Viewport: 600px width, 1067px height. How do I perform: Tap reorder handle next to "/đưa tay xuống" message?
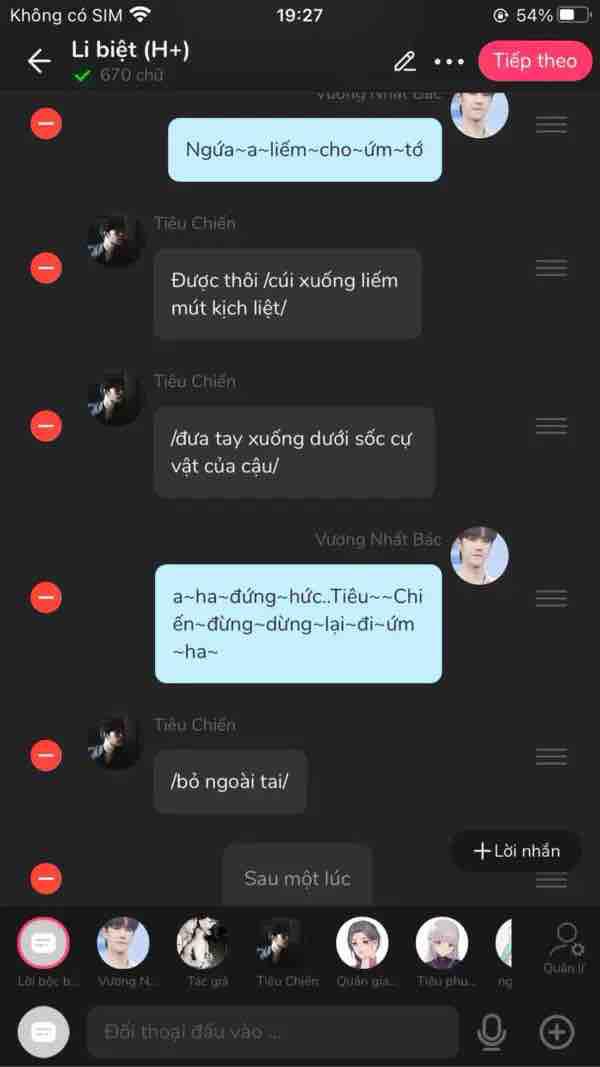click(x=551, y=425)
